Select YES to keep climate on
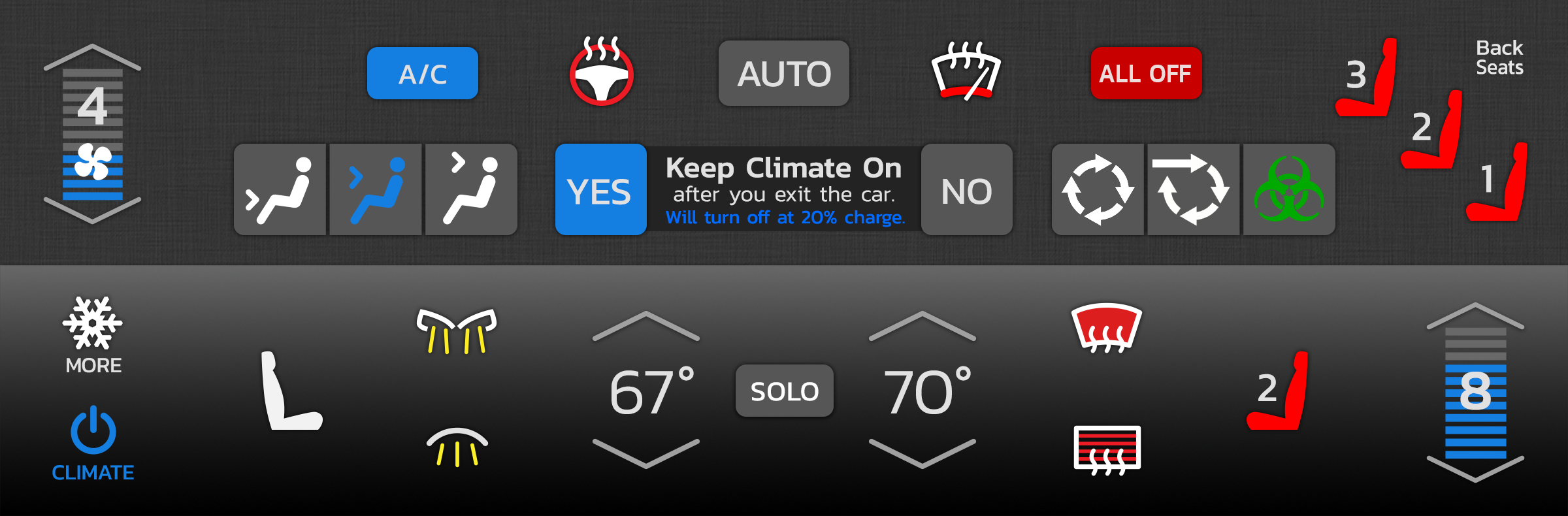This screenshot has height=516, width=1568. [x=600, y=190]
